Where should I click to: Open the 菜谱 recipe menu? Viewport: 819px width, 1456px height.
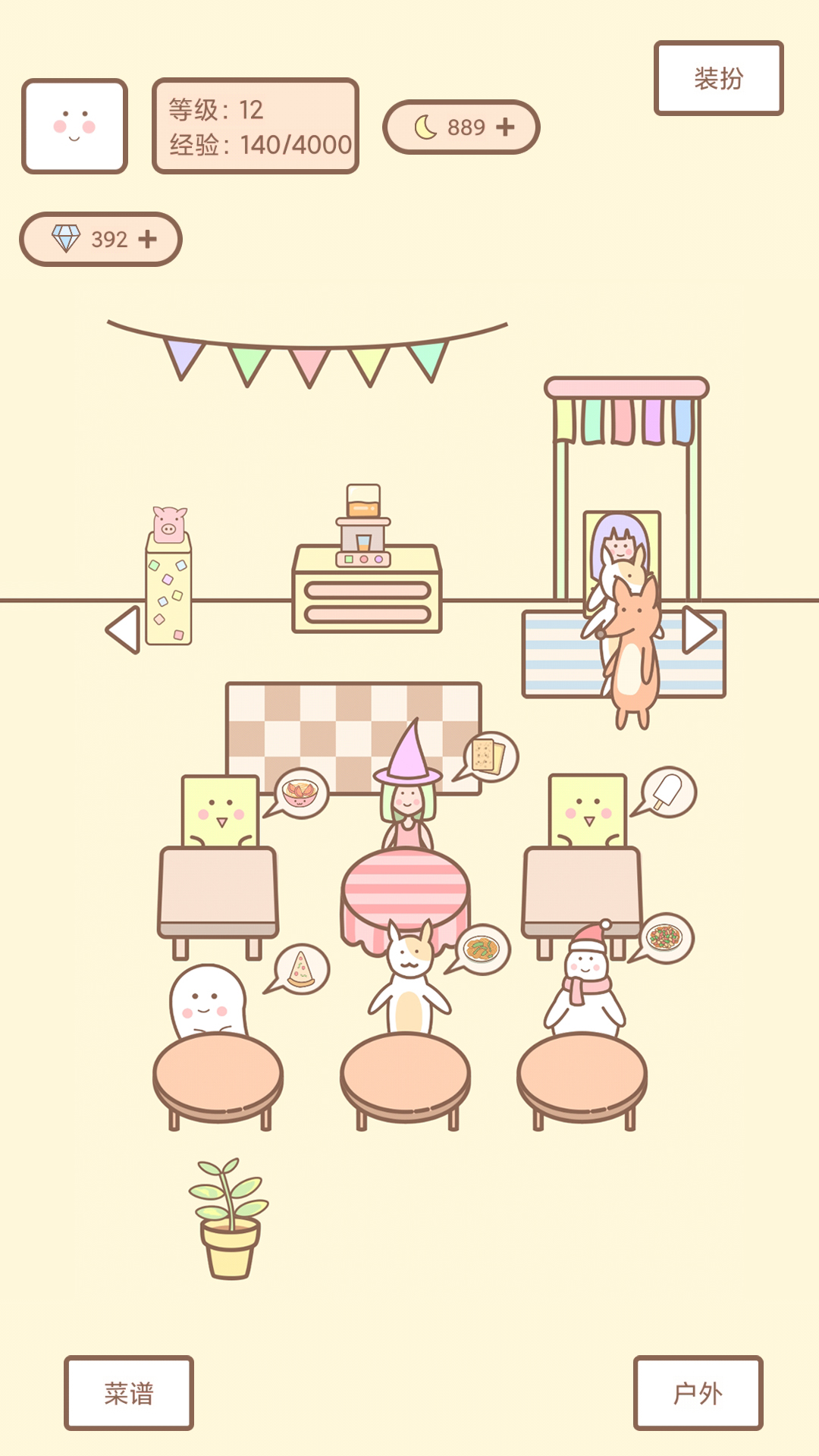tap(129, 1393)
